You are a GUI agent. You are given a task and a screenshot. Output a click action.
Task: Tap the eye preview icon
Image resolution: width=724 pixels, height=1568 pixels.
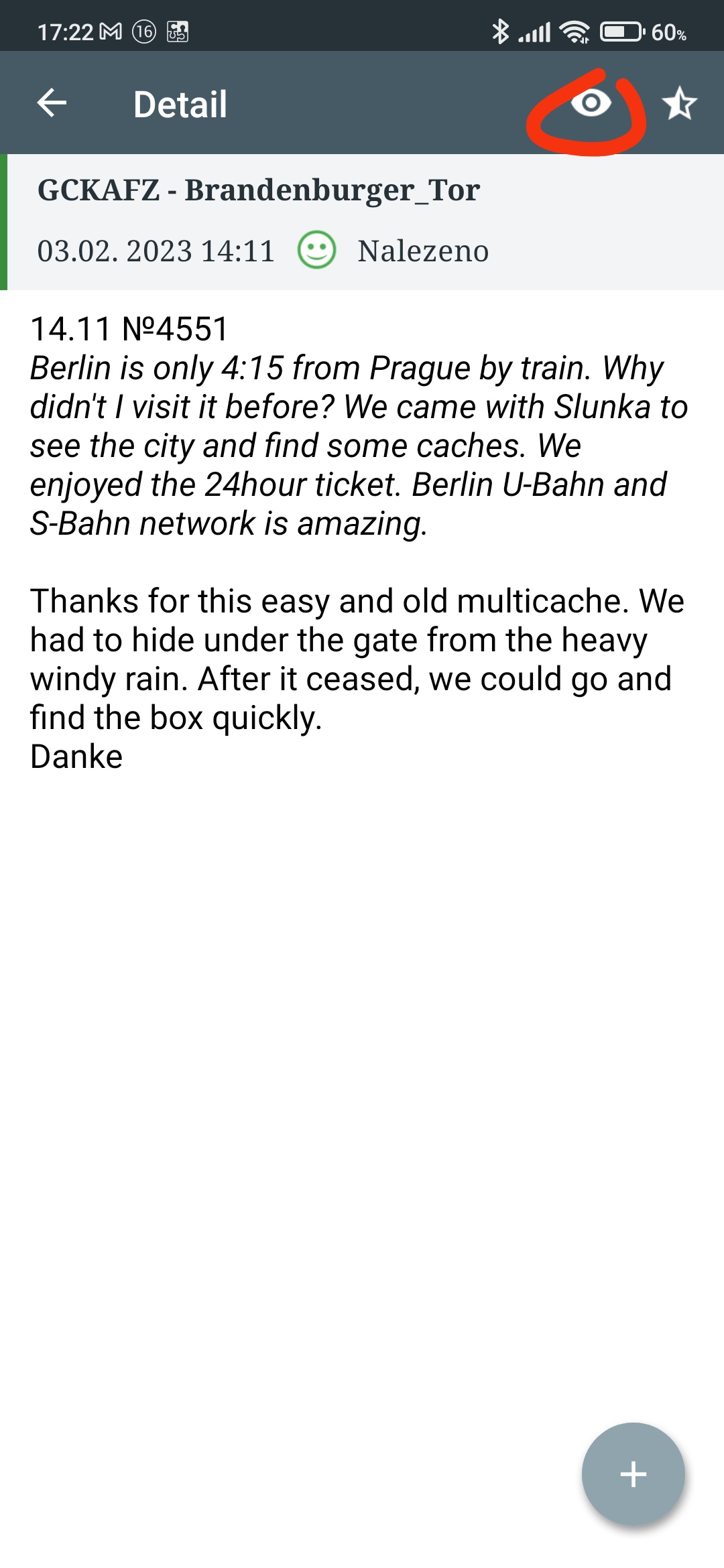pyautogui.click(x=591, y=103)
